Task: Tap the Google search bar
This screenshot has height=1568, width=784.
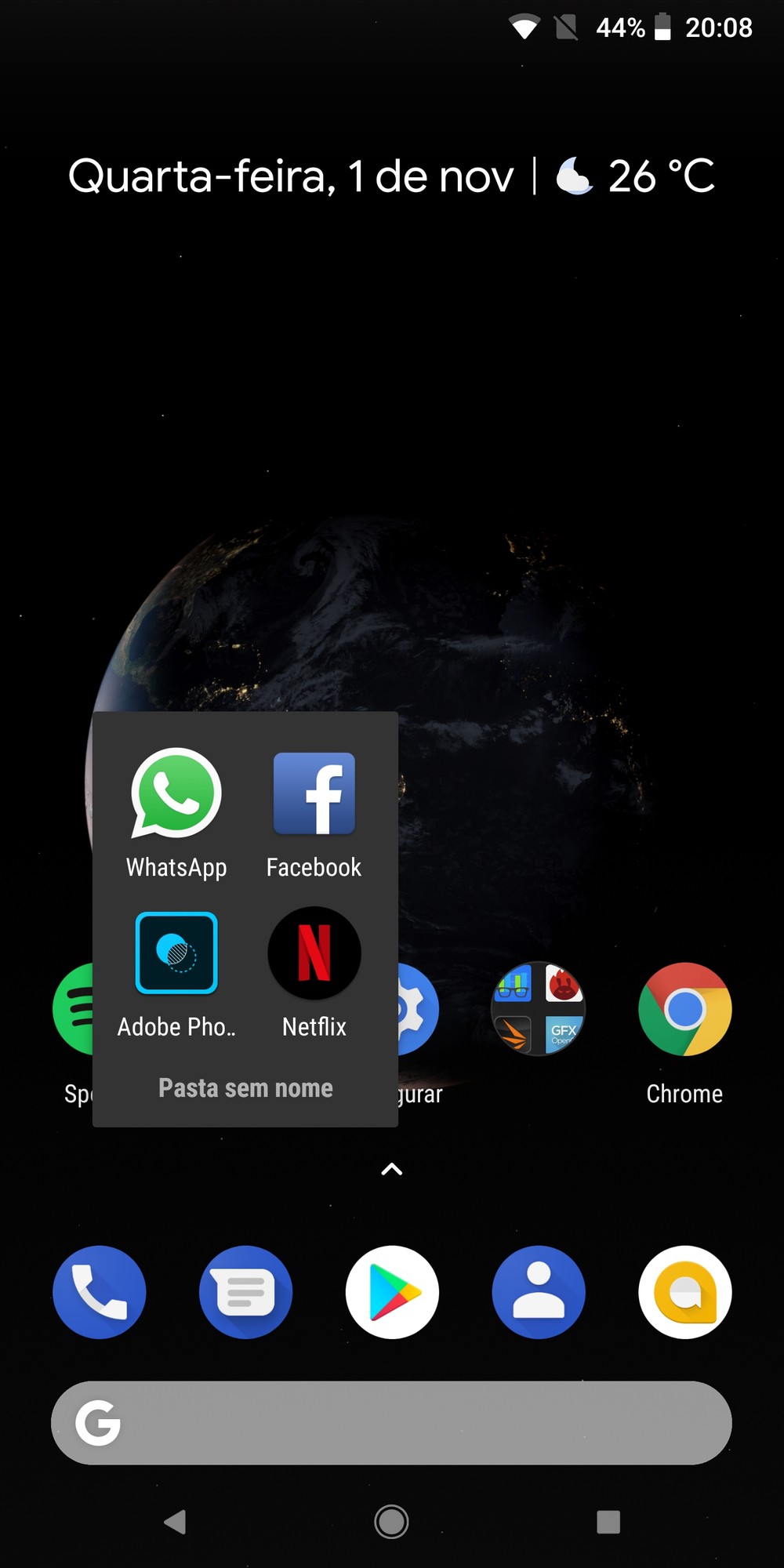Action: coord(392,1423)
